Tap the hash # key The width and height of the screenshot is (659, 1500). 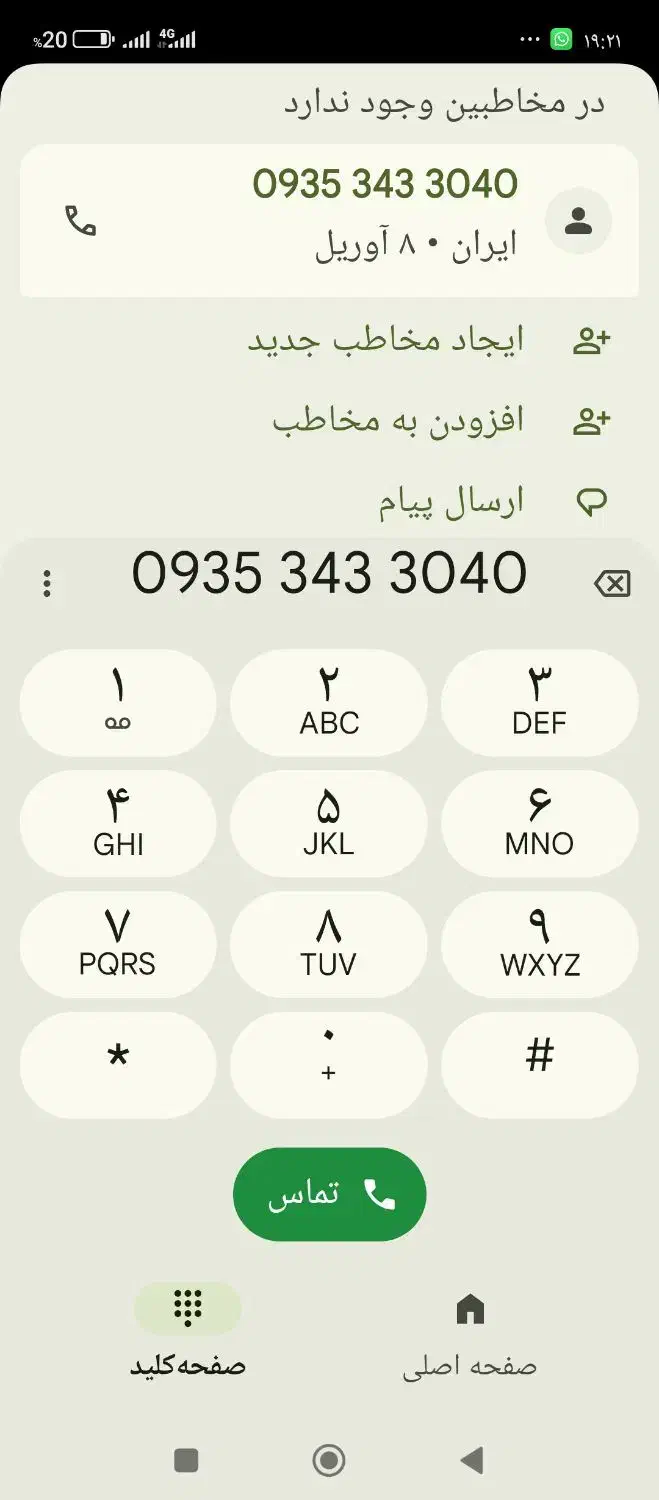pos(539,1064)
